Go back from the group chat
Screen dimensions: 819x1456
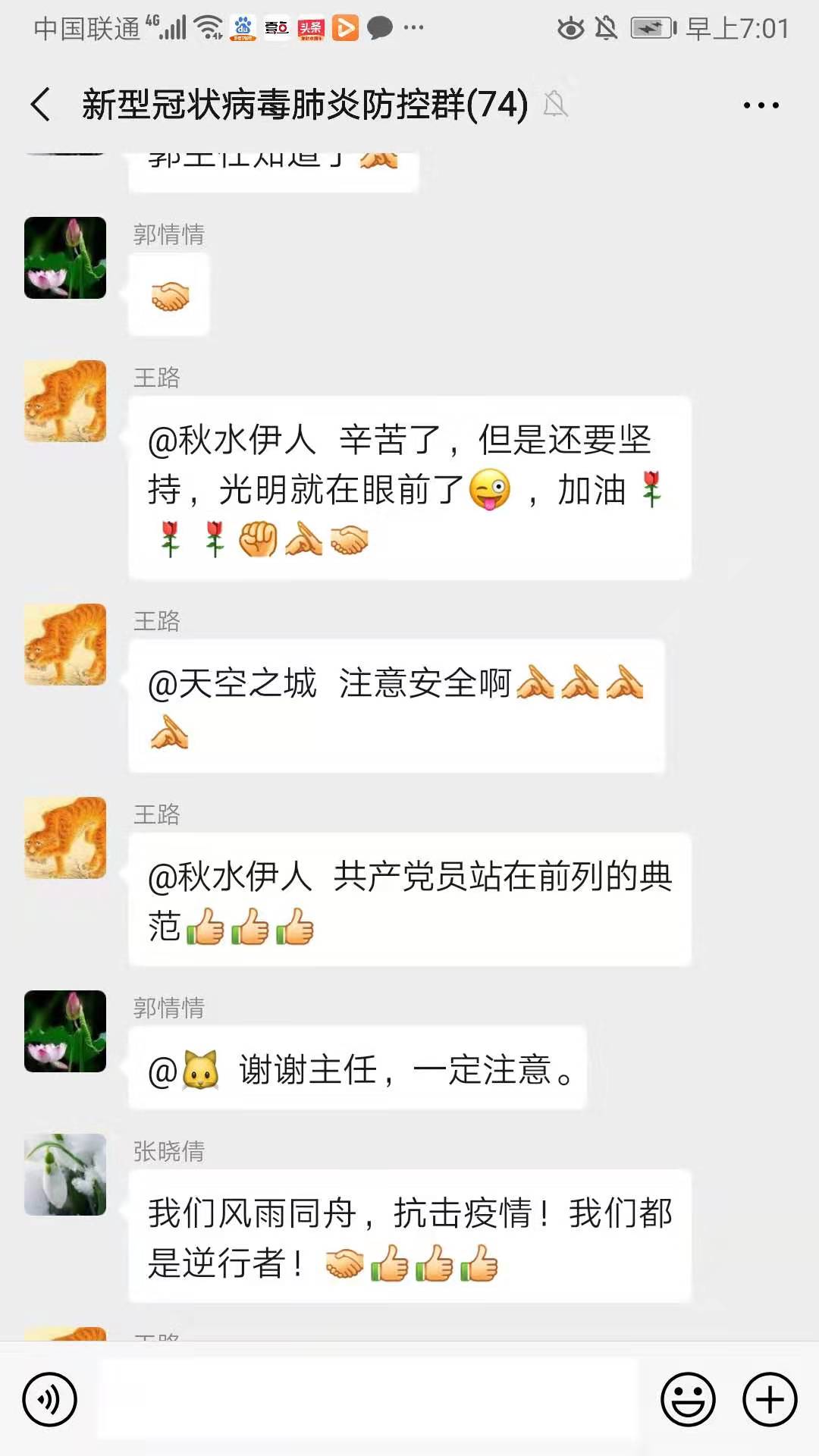tap(41, 105)
